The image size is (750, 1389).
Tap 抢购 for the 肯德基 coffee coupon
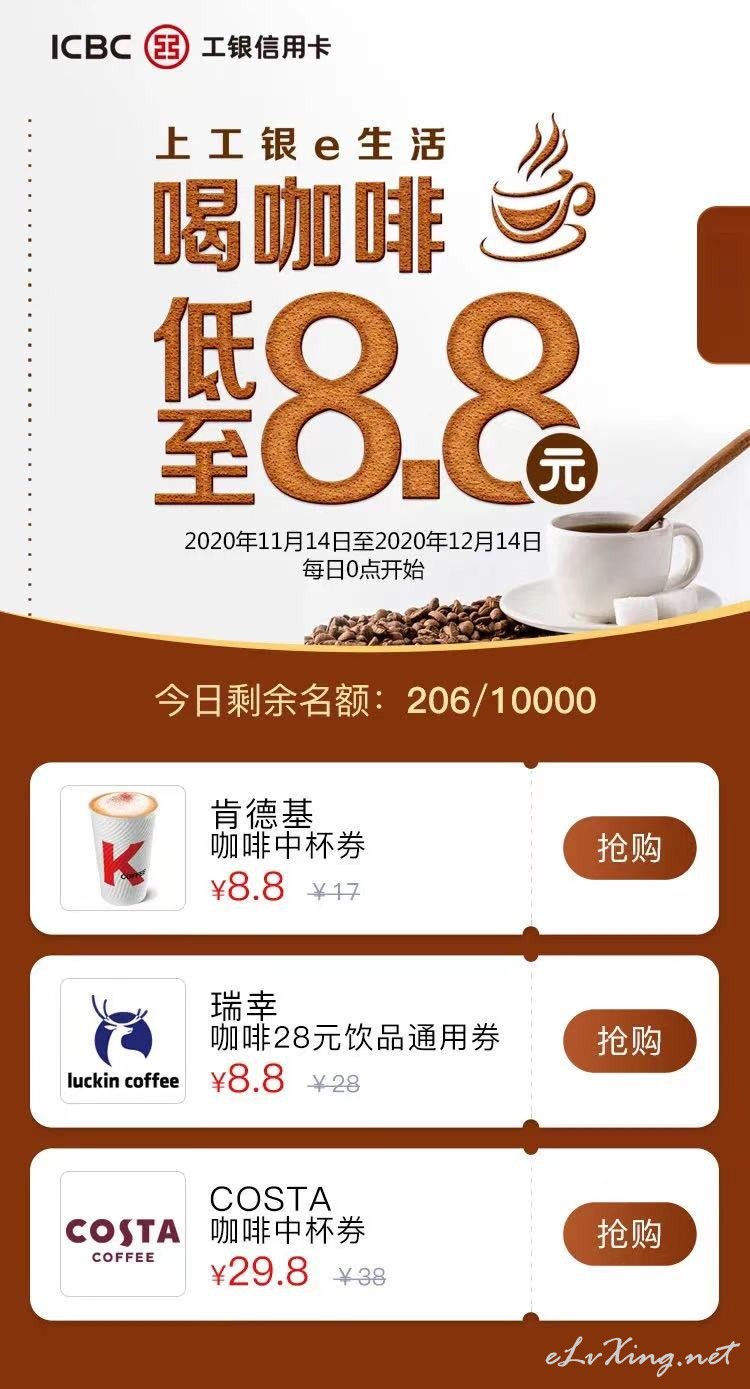click(630, 848)
